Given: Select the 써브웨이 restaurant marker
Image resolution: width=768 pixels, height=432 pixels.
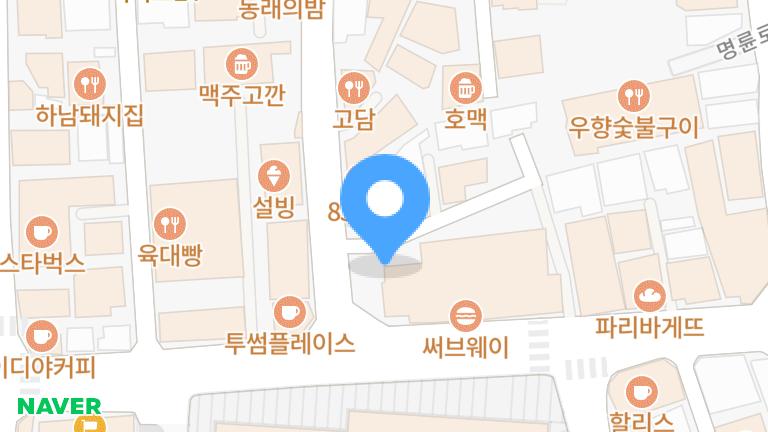Looking at the screenshot, I should click(x=465, y=317).
